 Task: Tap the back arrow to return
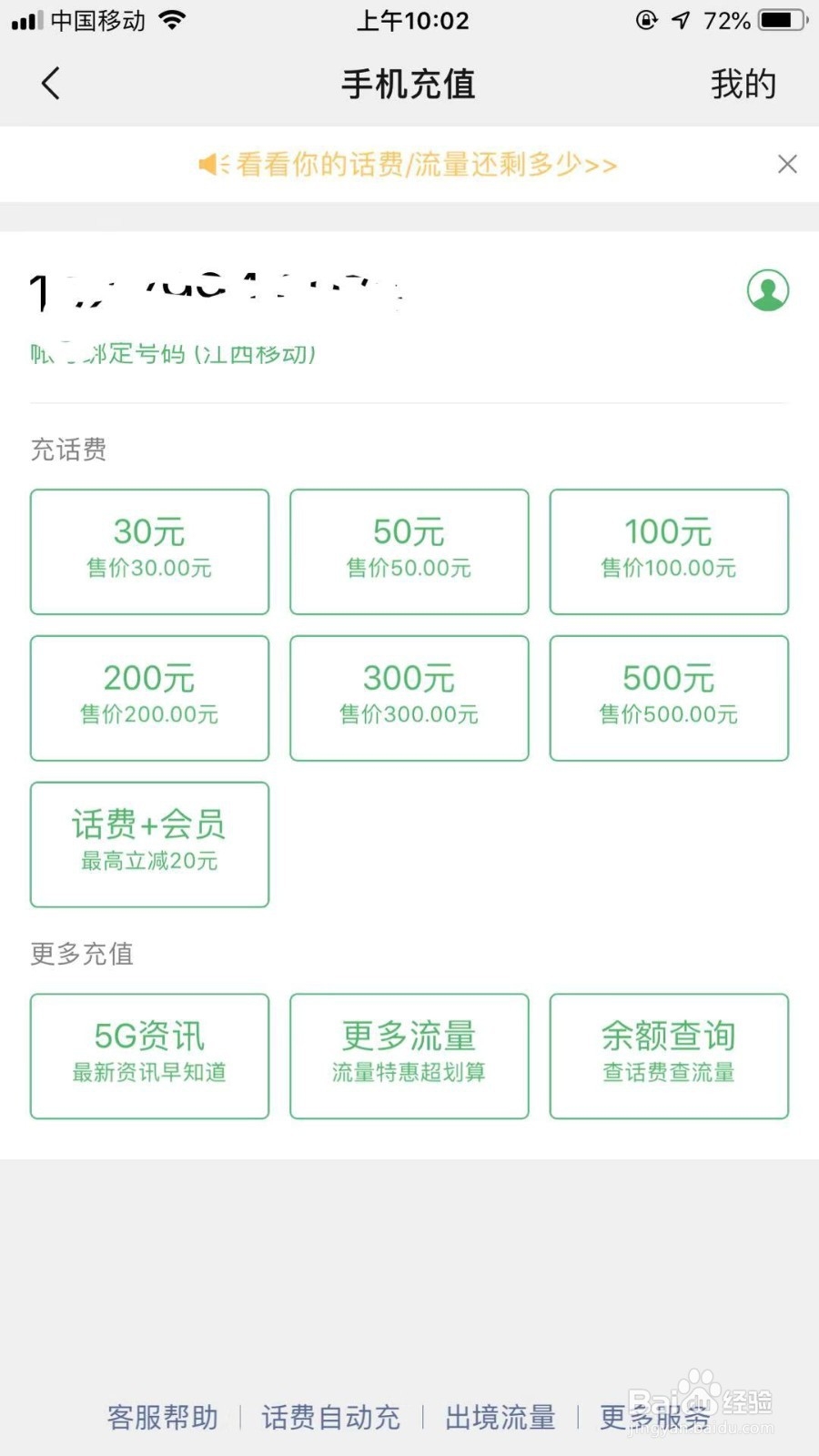[x=50, y=83]
